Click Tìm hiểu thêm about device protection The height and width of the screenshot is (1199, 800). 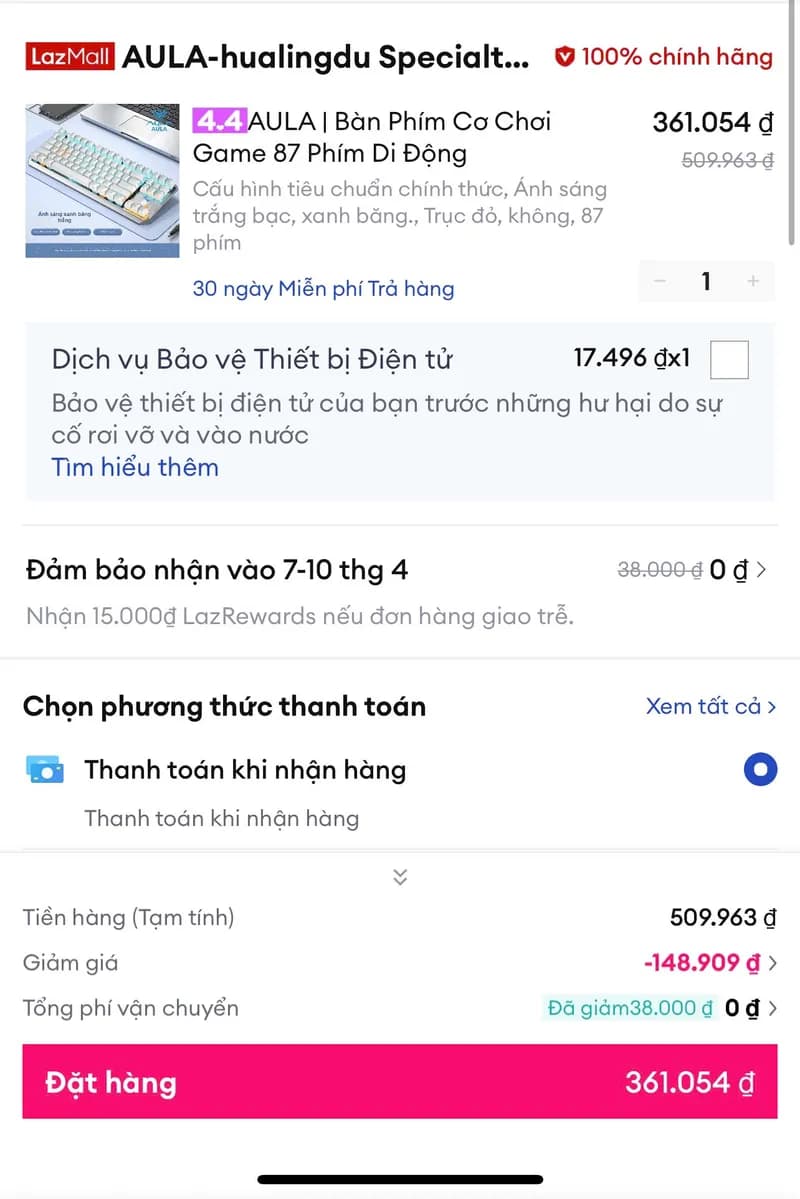coord(134,467)
